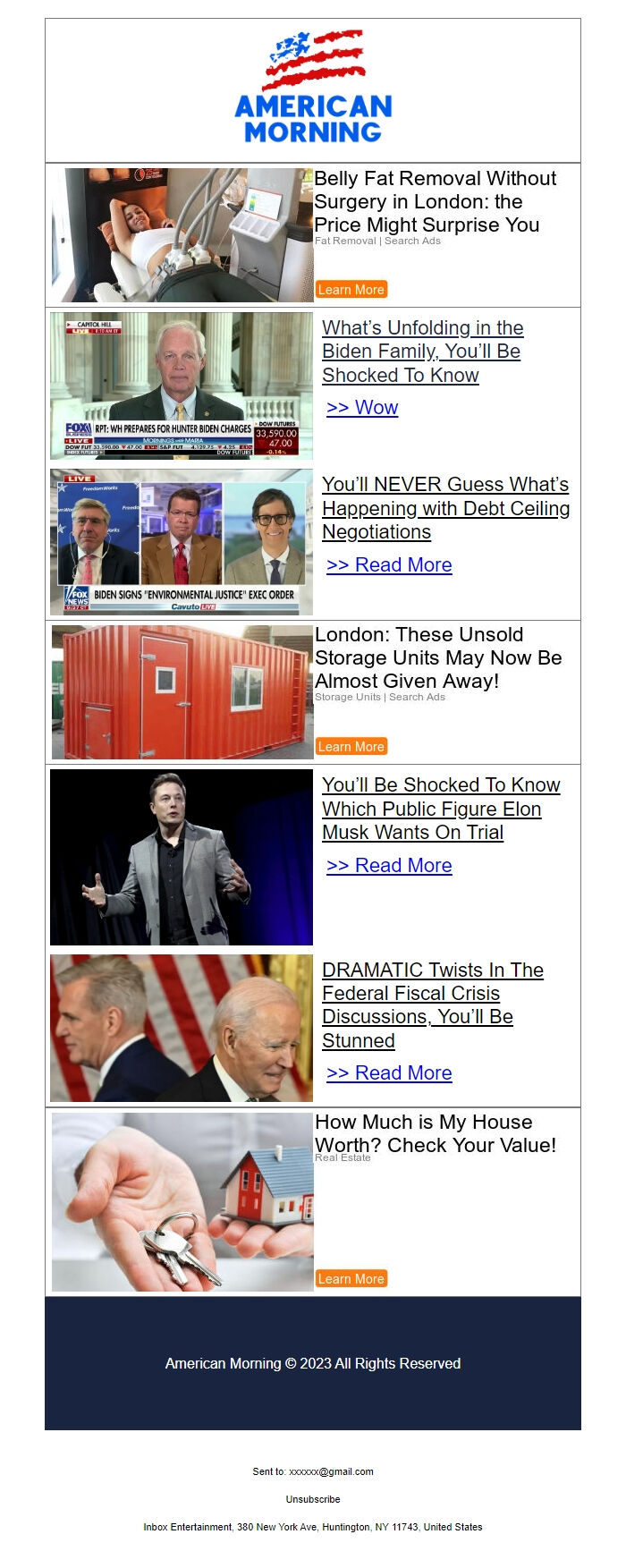
Task: Tap Read More under Debt Ceiling story
Action: (x=389, y=565)
